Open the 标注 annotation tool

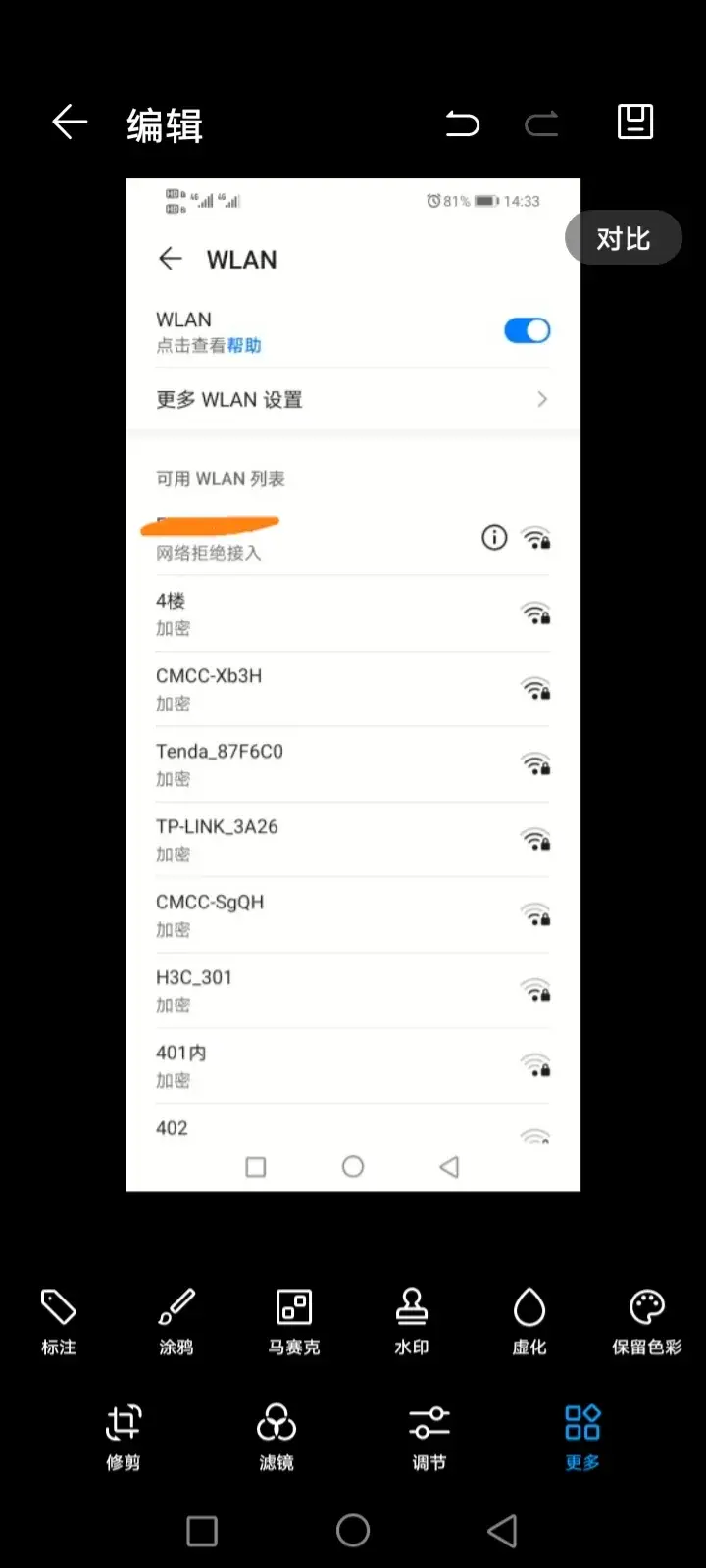[x=59, y=1321]
